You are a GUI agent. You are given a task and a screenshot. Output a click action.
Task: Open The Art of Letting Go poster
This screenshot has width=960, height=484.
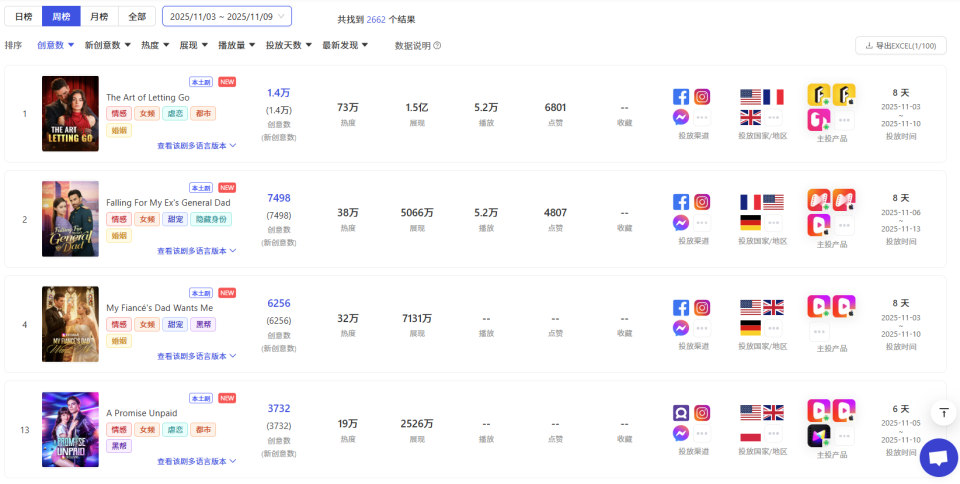pyautogui.click(x=70, y=114)
